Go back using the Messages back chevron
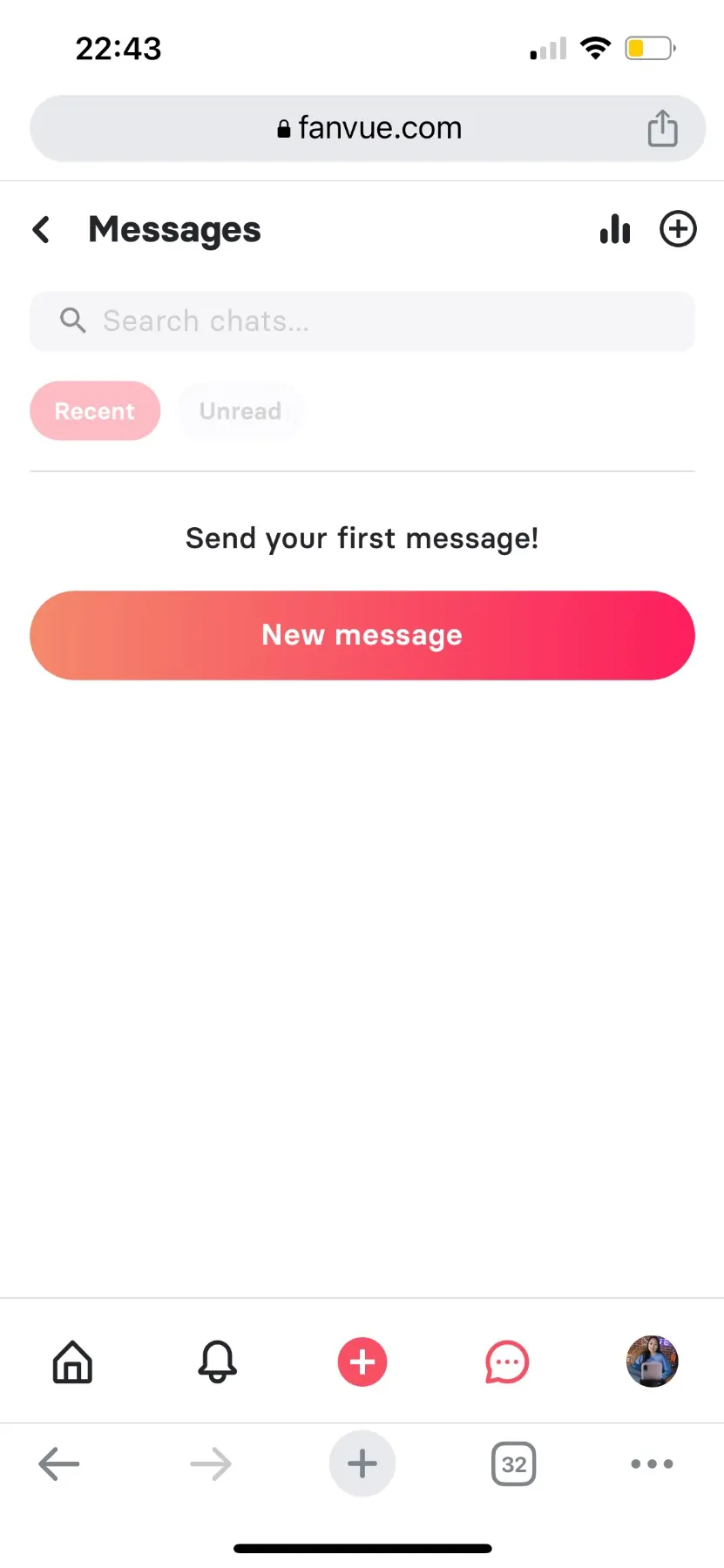Image resolution: width=724 pixels, height=1568 pixels. [41, 229]
